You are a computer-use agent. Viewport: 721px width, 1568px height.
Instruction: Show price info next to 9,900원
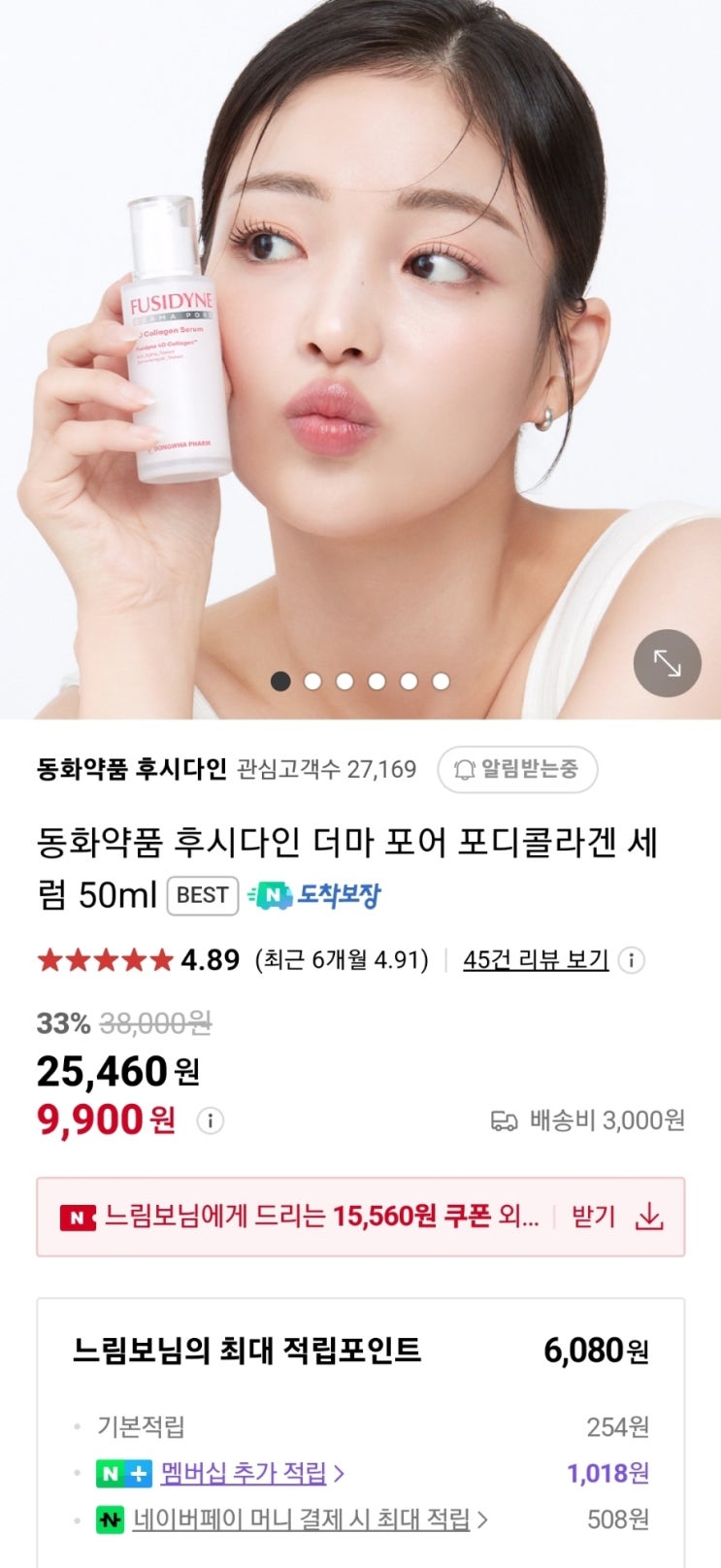(x=210, y=1121)
